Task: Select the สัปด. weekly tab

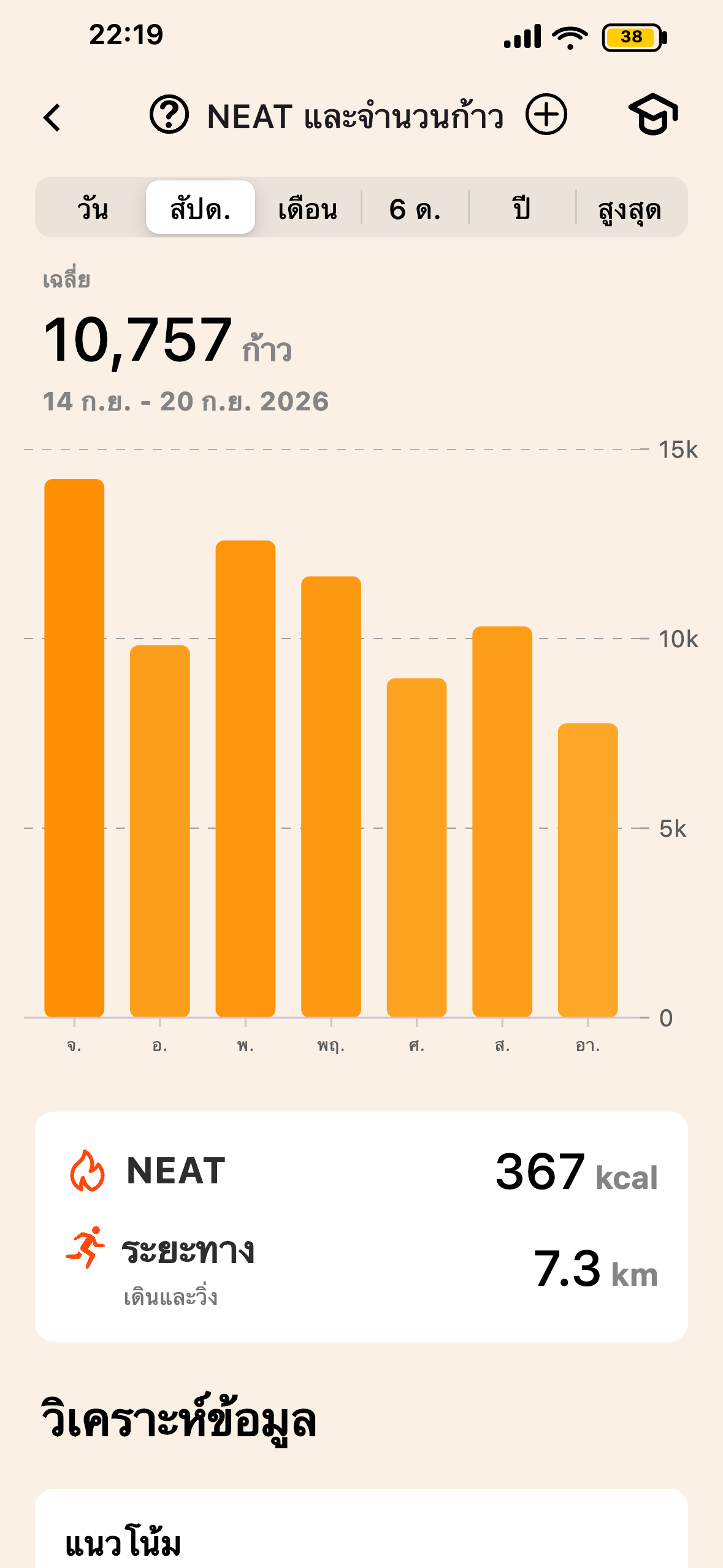Action: [x=201, y=208]
